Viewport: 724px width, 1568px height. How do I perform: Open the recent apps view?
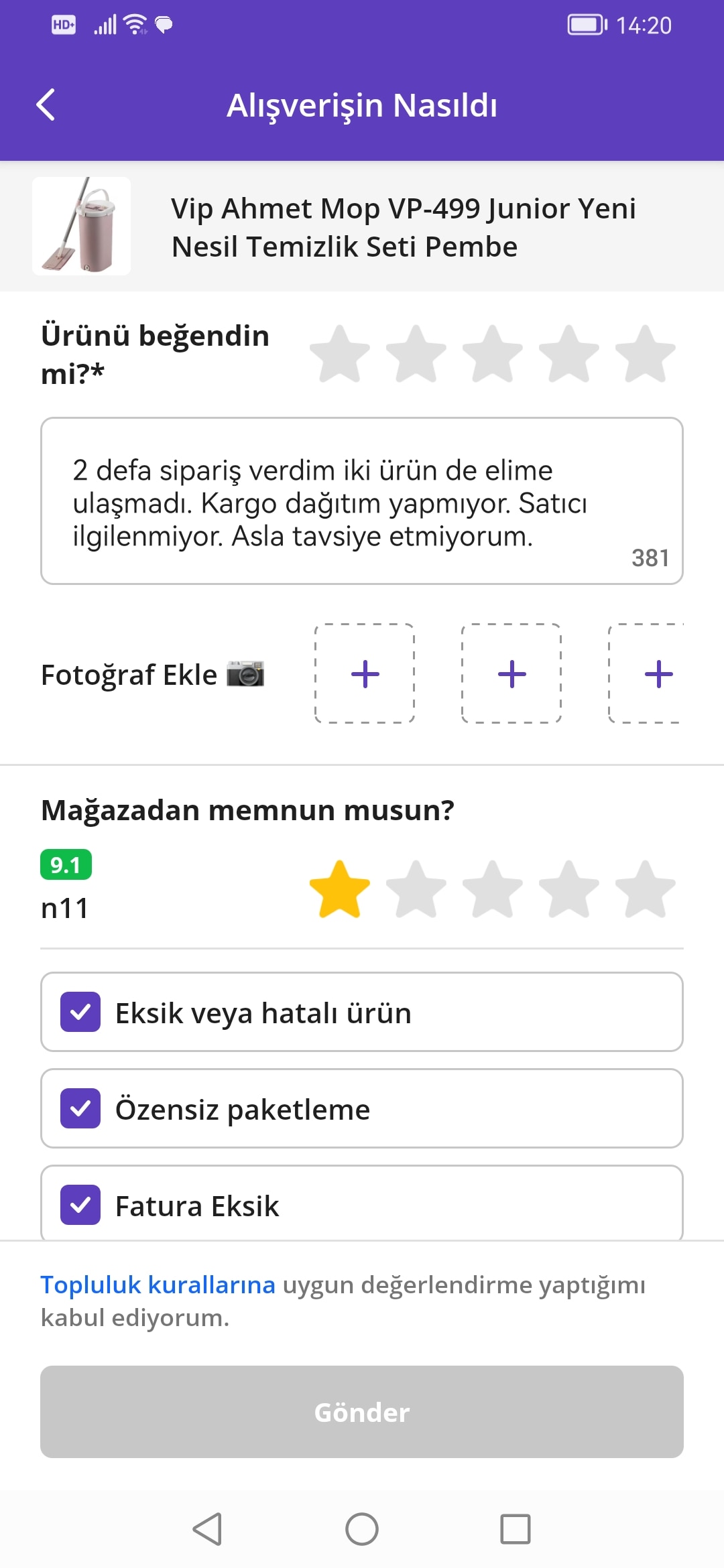[515, 1529]
